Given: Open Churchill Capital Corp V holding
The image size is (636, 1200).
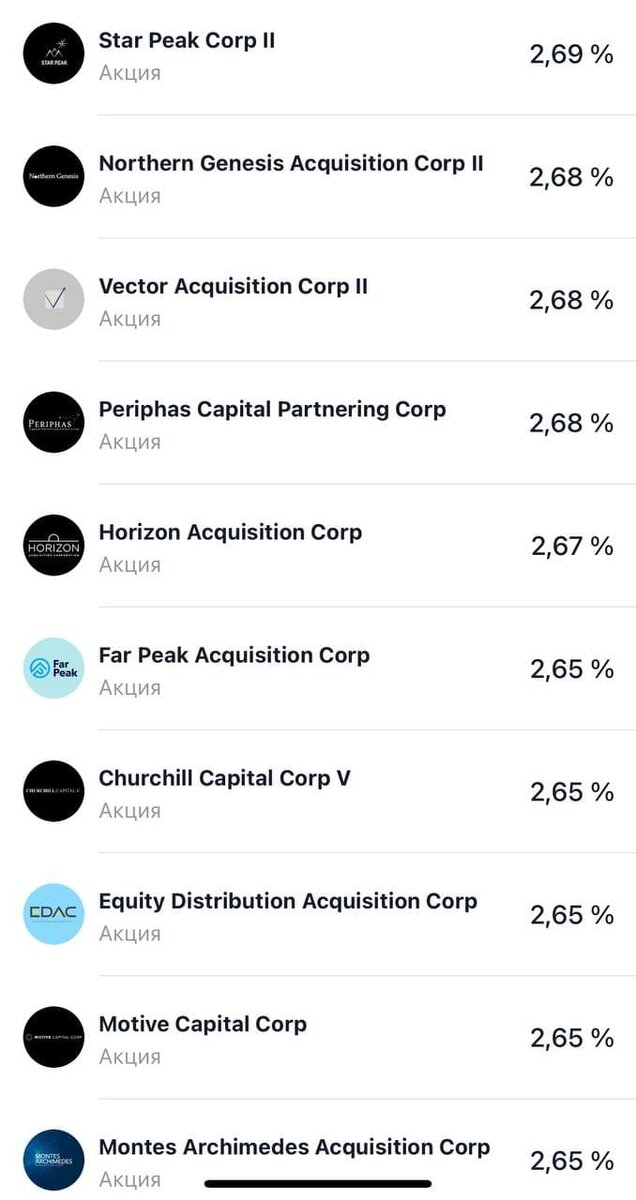Looking at the screenshot, I should pyautogui.click(x=318, y=792).
